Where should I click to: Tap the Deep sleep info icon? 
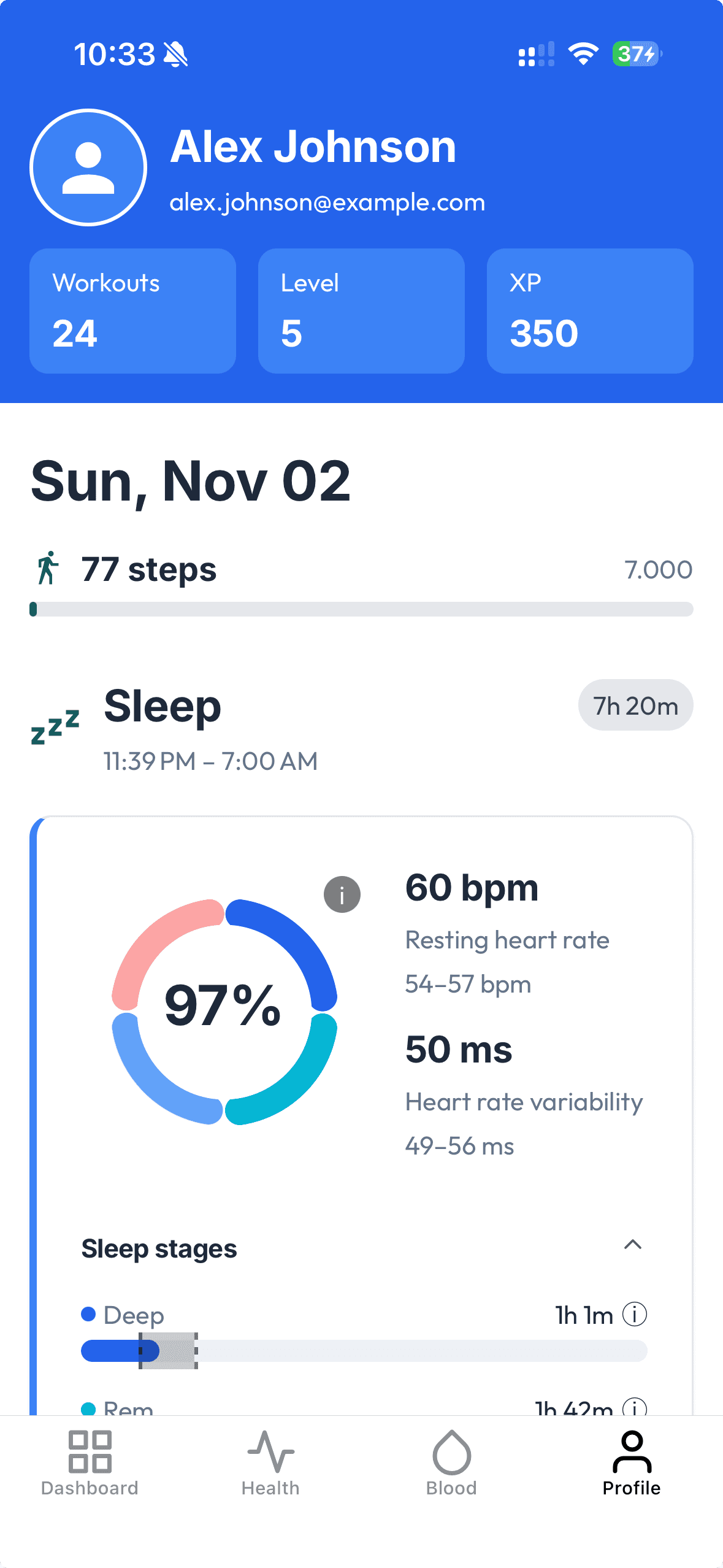[634, 1315]
